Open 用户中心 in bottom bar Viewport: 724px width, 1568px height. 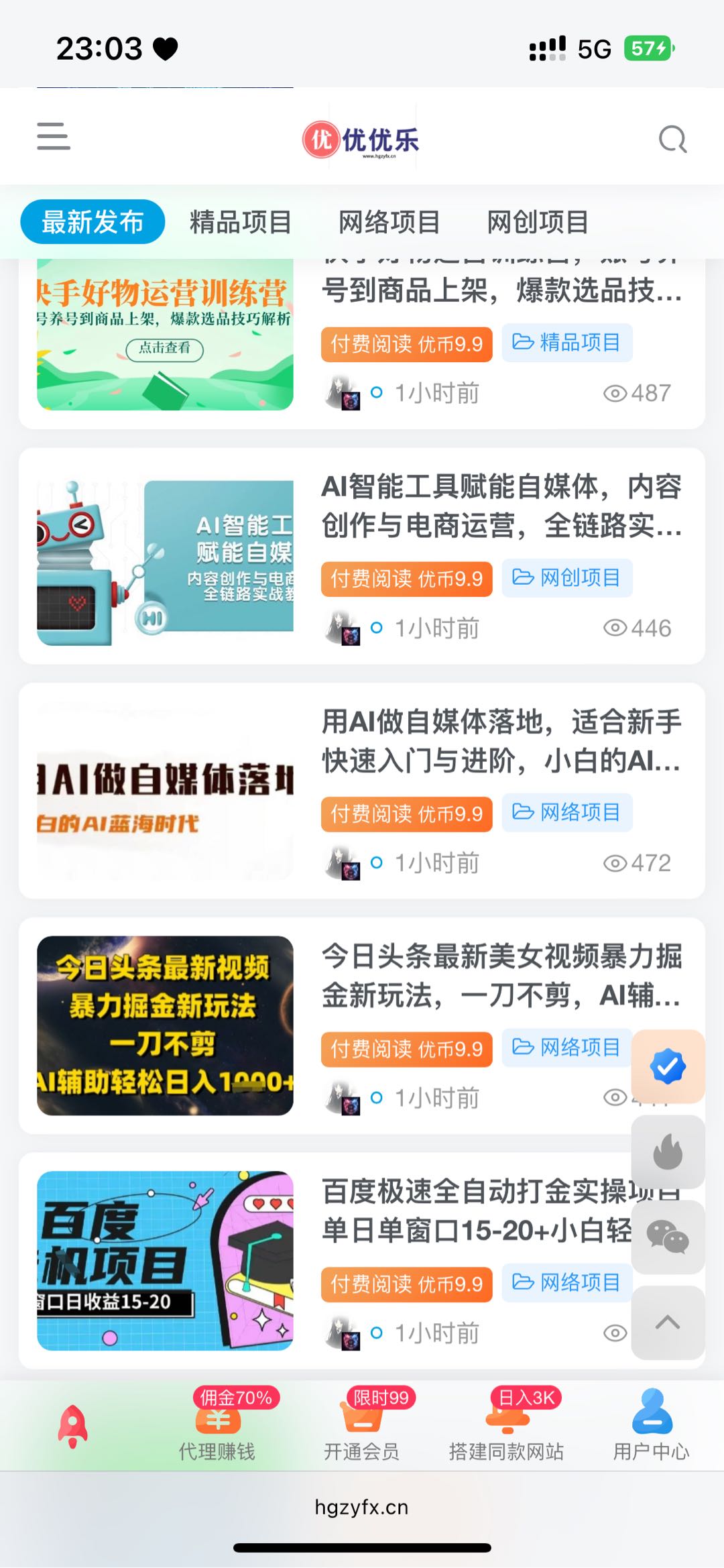[x=651, y=1428]
